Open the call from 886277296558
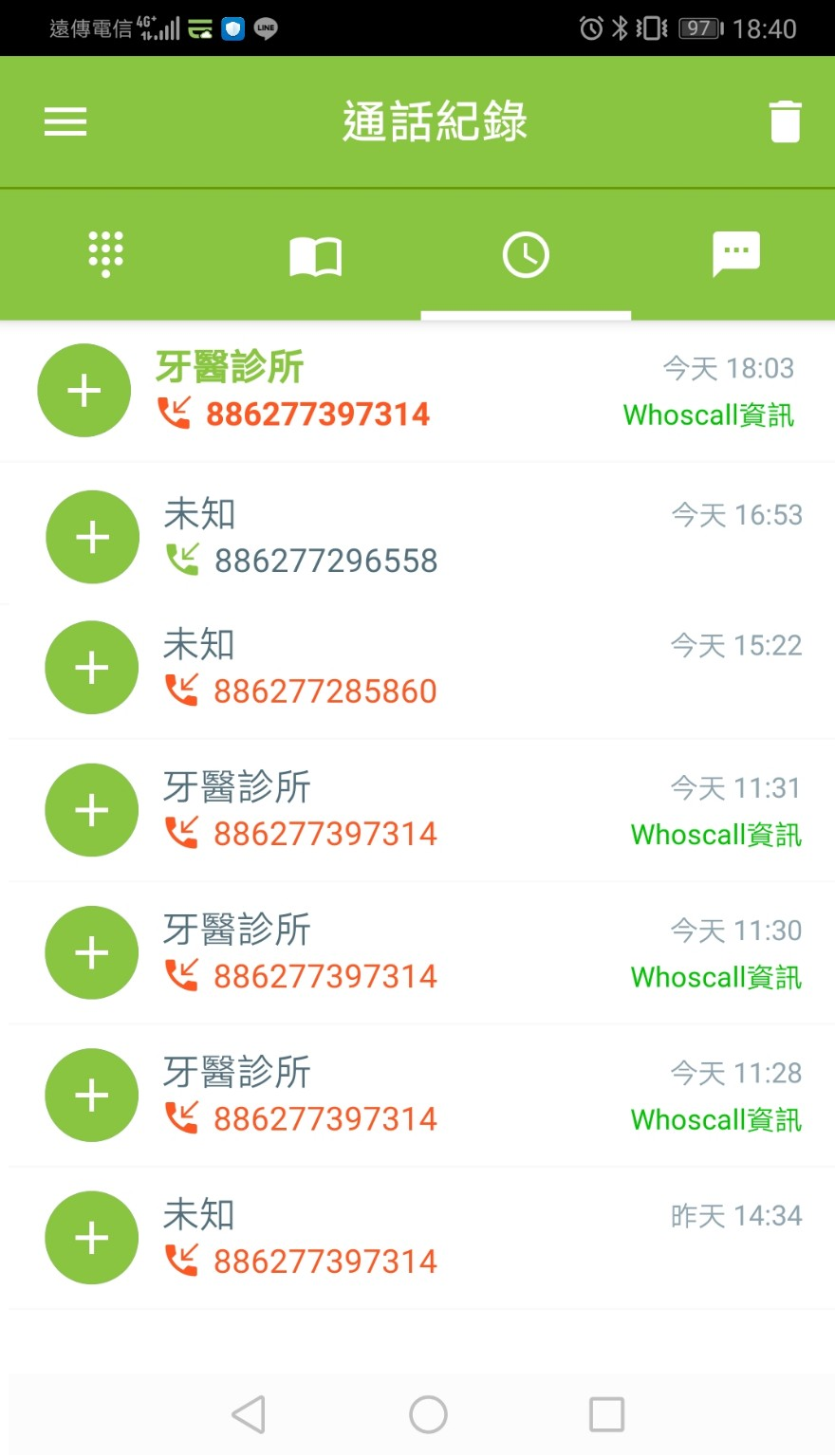The width and height of the screenshot is (835, 1456). (417, 537)
